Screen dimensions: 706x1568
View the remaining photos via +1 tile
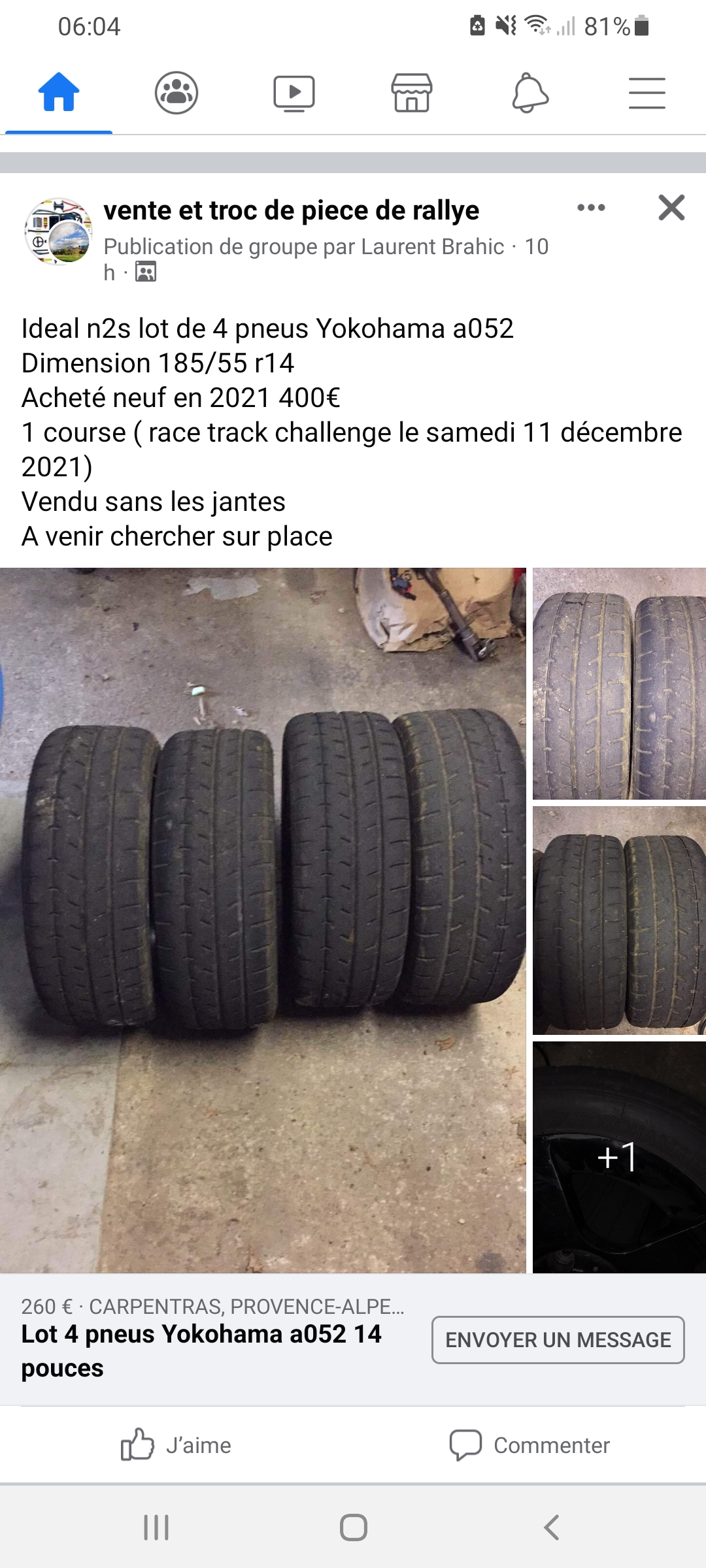pyautogui.click(x=619, y=1157)
